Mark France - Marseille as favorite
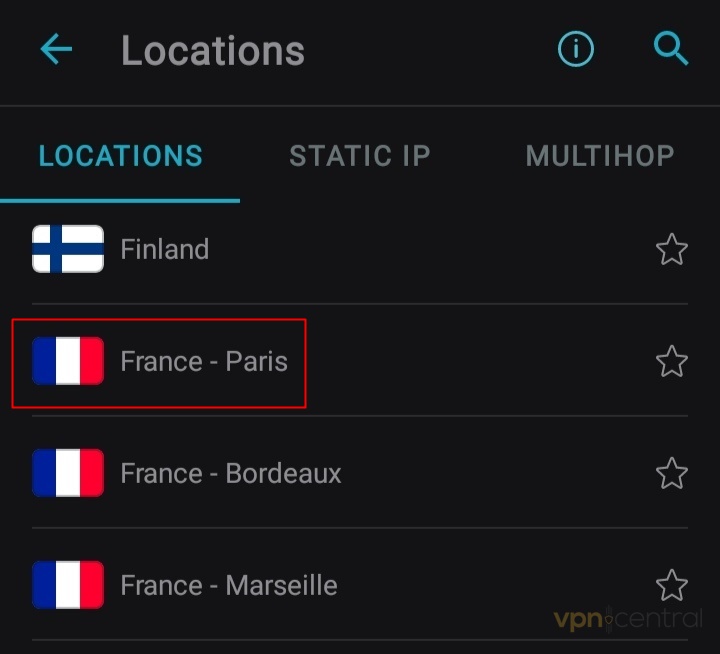 [671, 585]
